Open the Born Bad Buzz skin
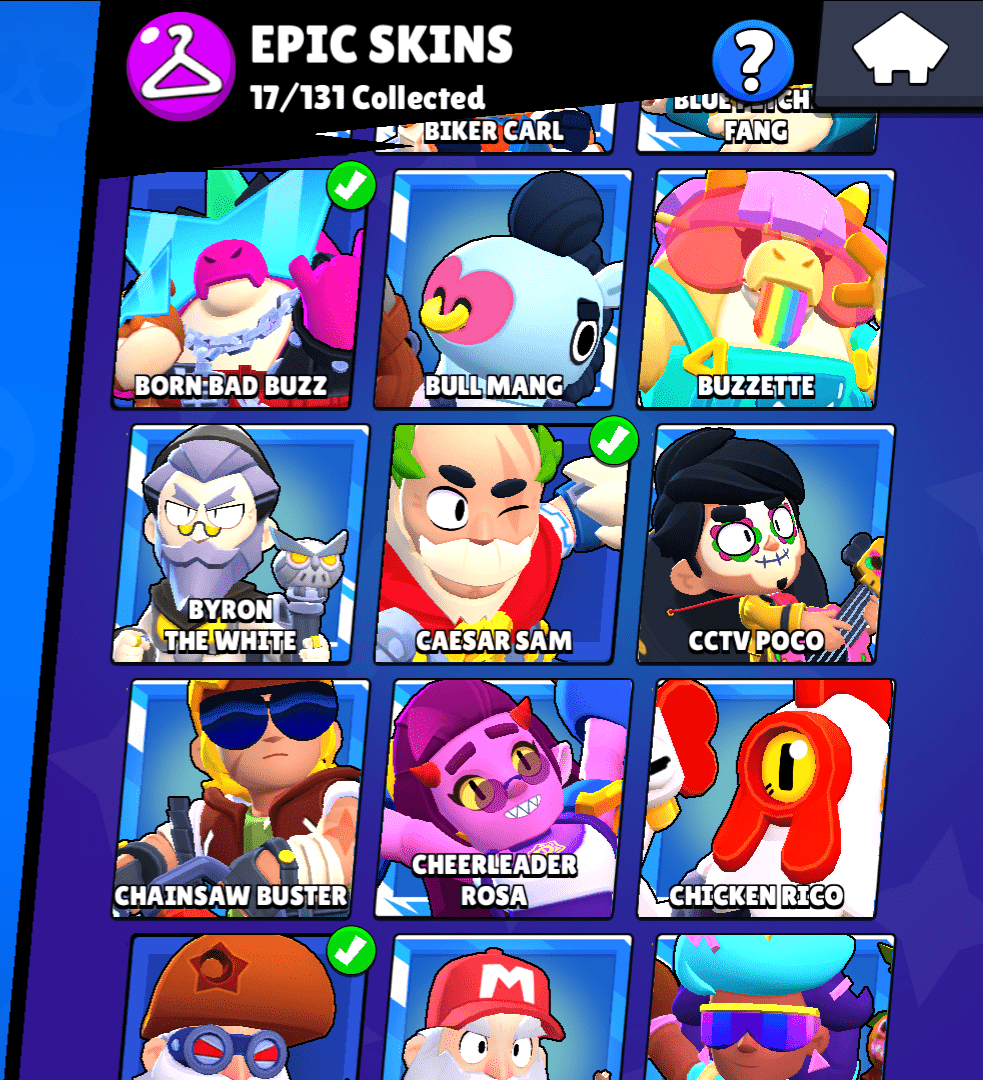983x1080 pixels. click(x=235, y=290)
